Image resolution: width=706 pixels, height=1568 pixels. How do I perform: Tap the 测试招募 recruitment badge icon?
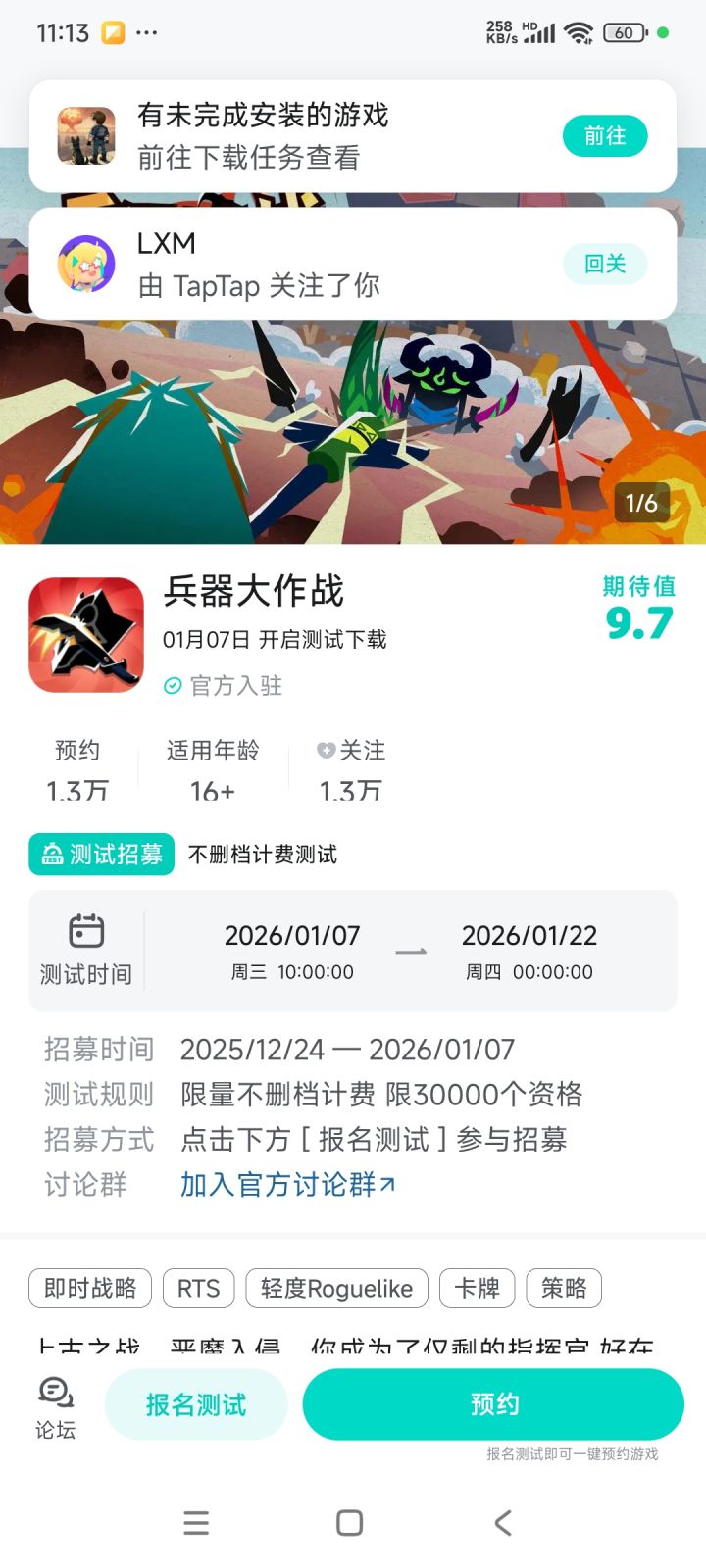pos(50,854)
